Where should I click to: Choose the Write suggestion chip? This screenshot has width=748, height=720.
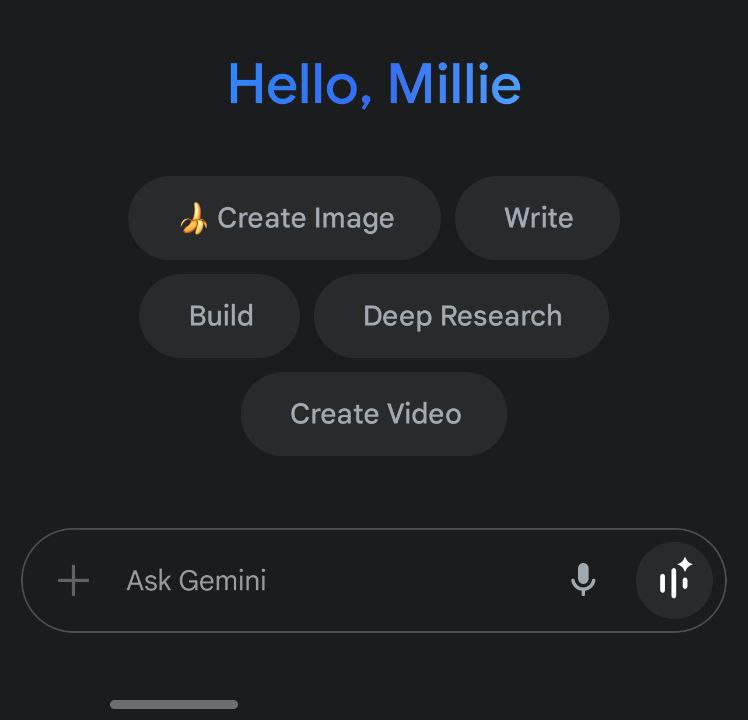click(x=538, y=218)
